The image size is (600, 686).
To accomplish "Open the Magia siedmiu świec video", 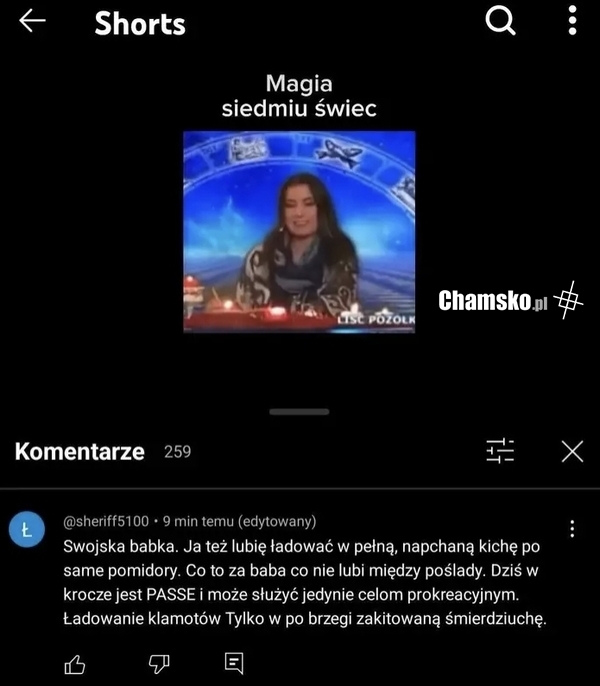I will 299,232.
